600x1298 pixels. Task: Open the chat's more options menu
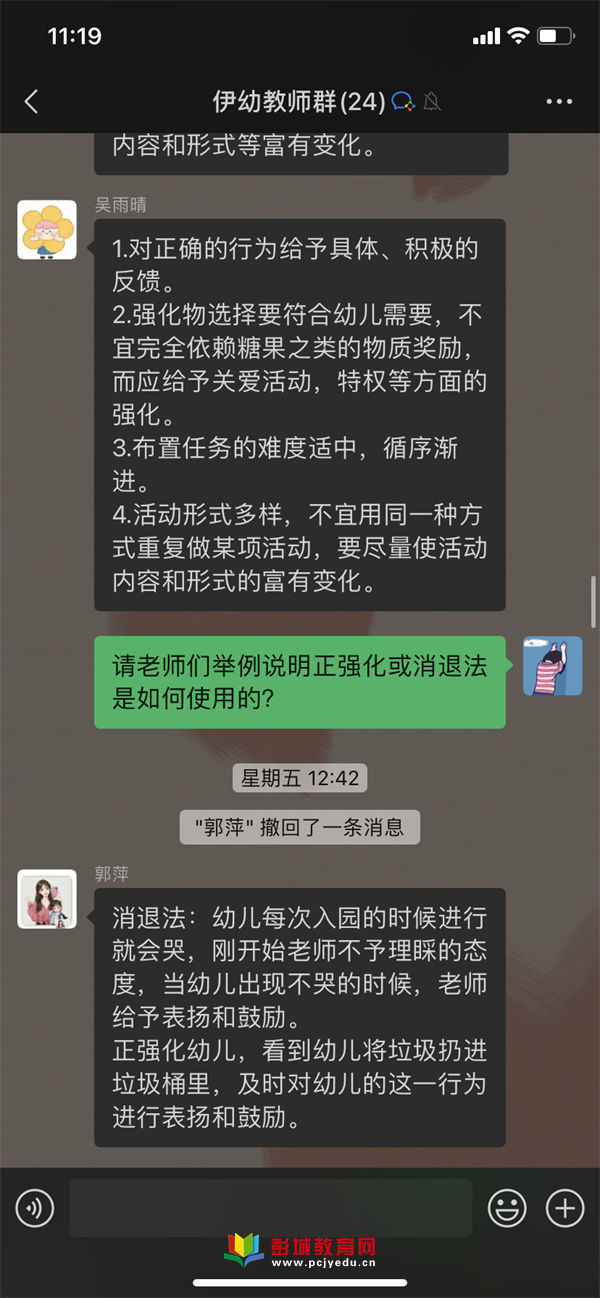[x=559, y=101]
